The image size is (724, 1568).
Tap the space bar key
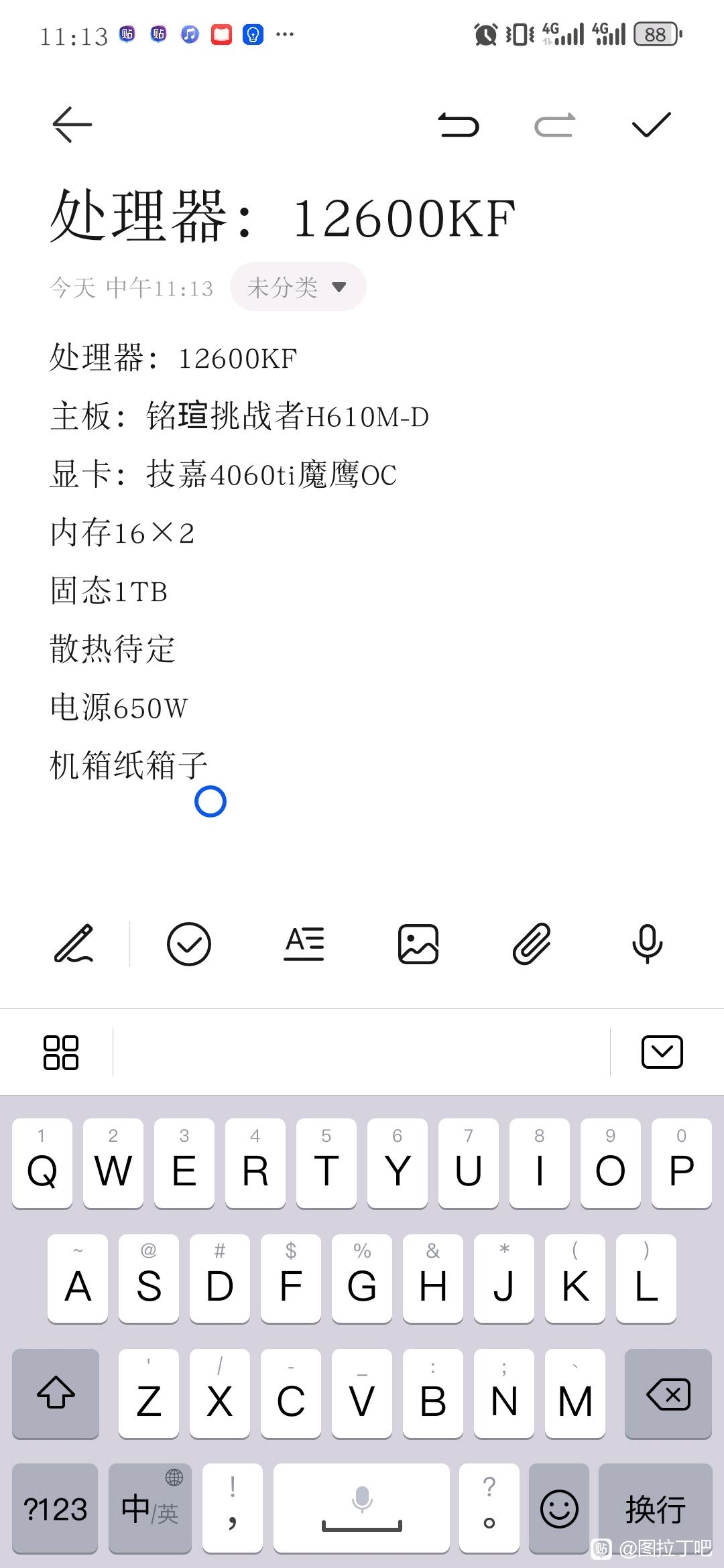coord(361,1508)
